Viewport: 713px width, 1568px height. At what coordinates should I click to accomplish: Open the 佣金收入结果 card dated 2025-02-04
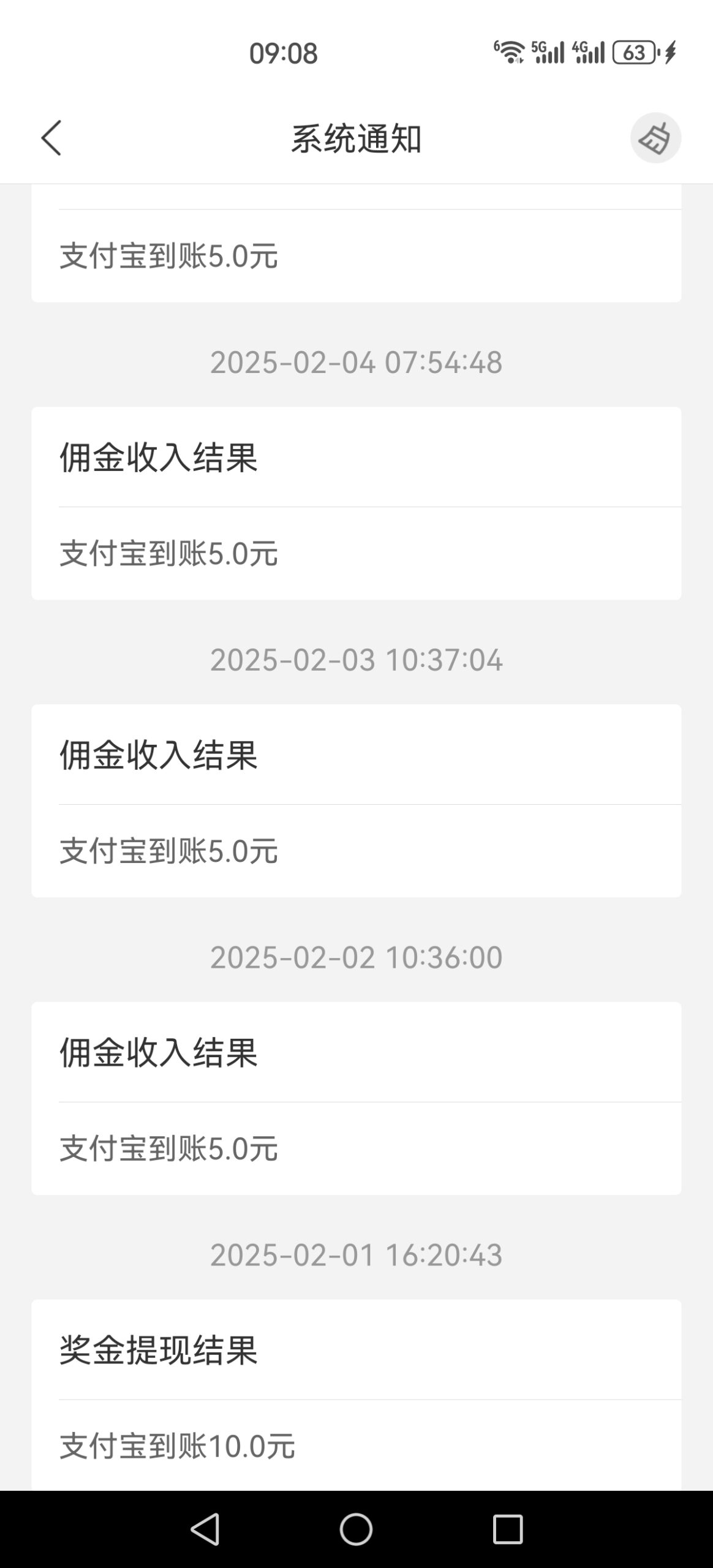355,502
